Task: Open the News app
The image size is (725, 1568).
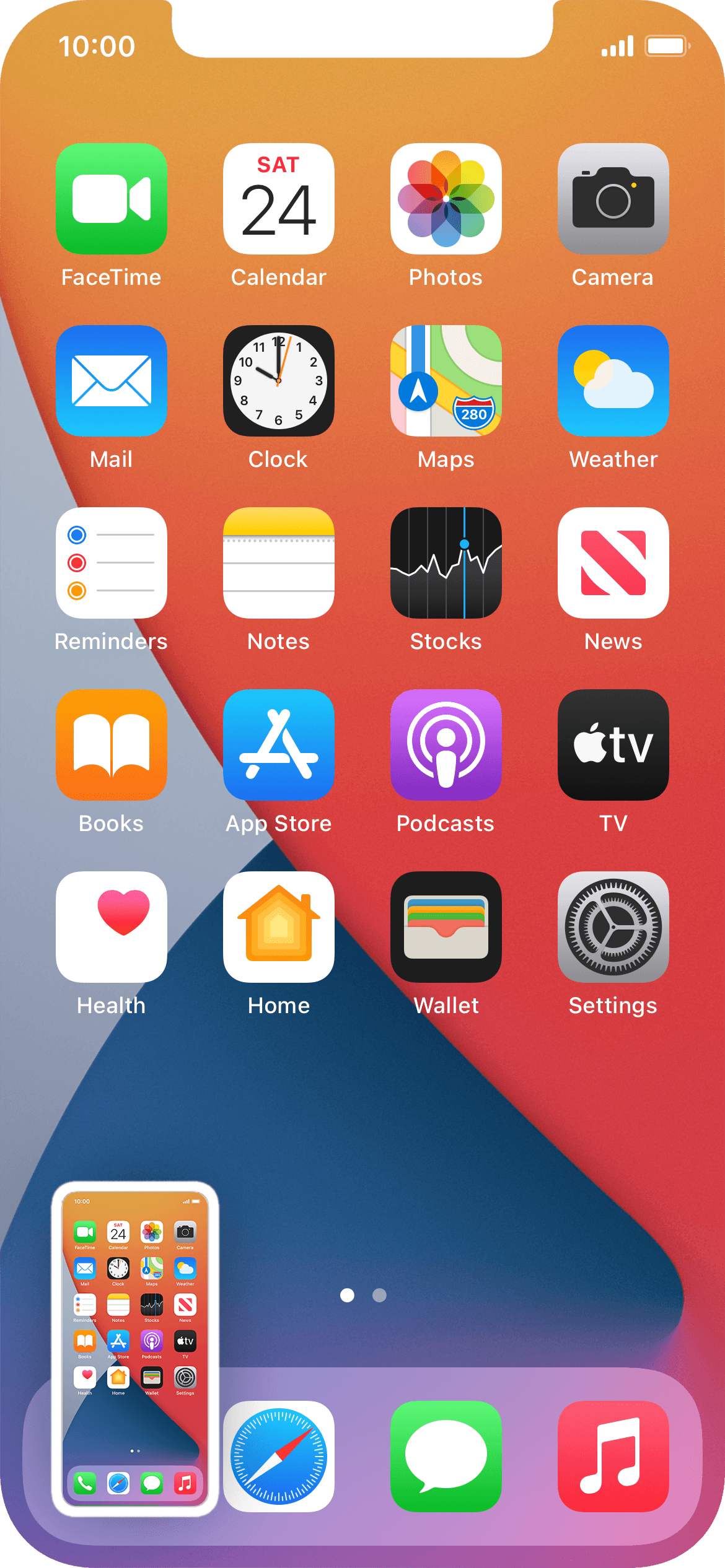Action: pyautogui.click(x=613, y=563)
